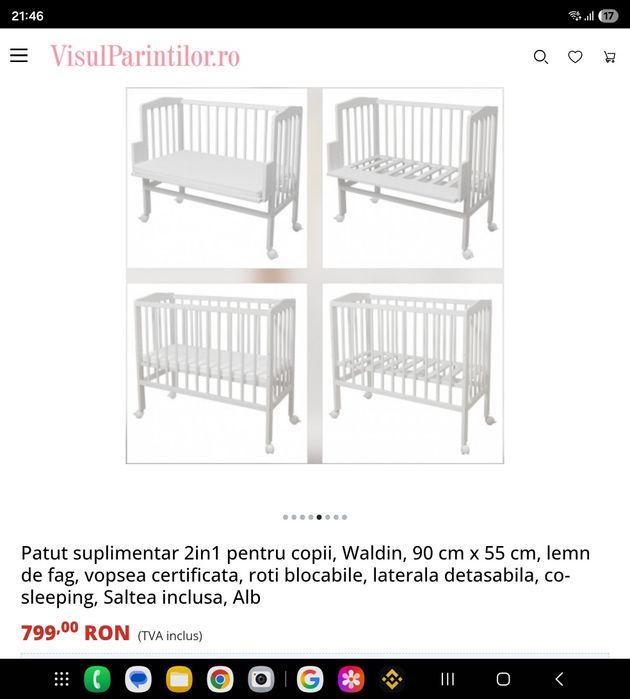Open the hamburger menu

click(x=19, y=56)
